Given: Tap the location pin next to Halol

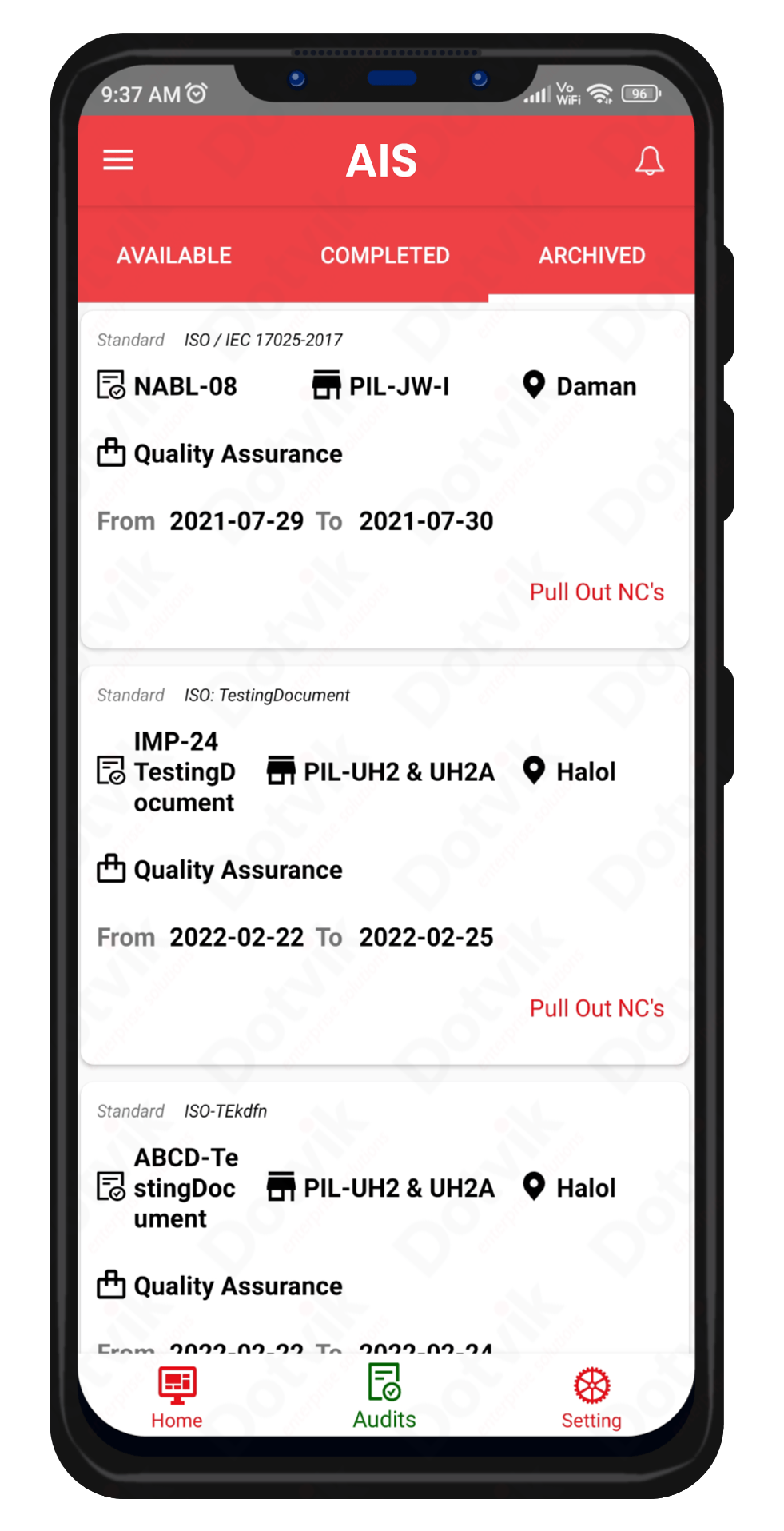Looking at the screenshot, I should click(x=533, y=771).
